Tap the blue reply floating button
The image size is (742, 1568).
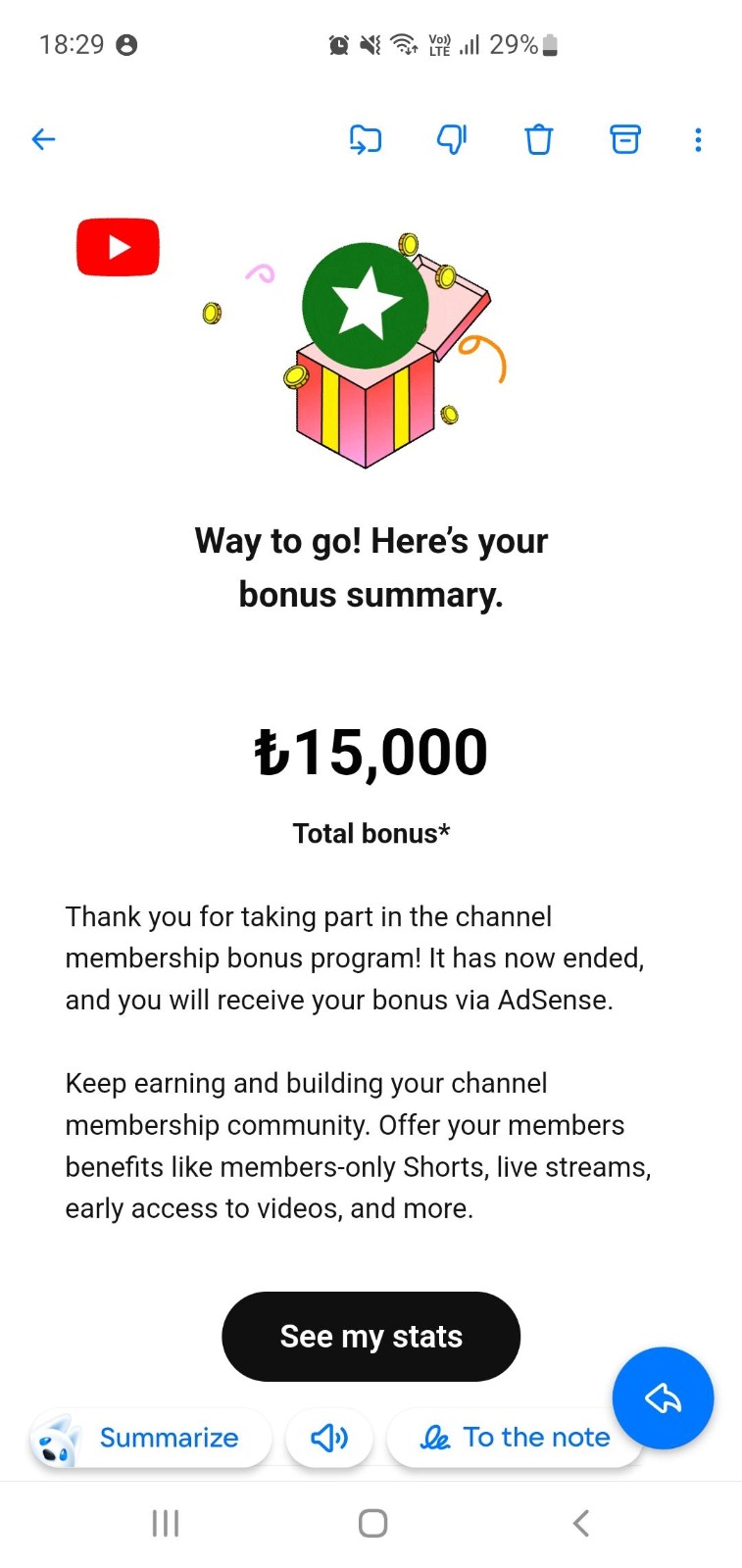coord(663,1398)
